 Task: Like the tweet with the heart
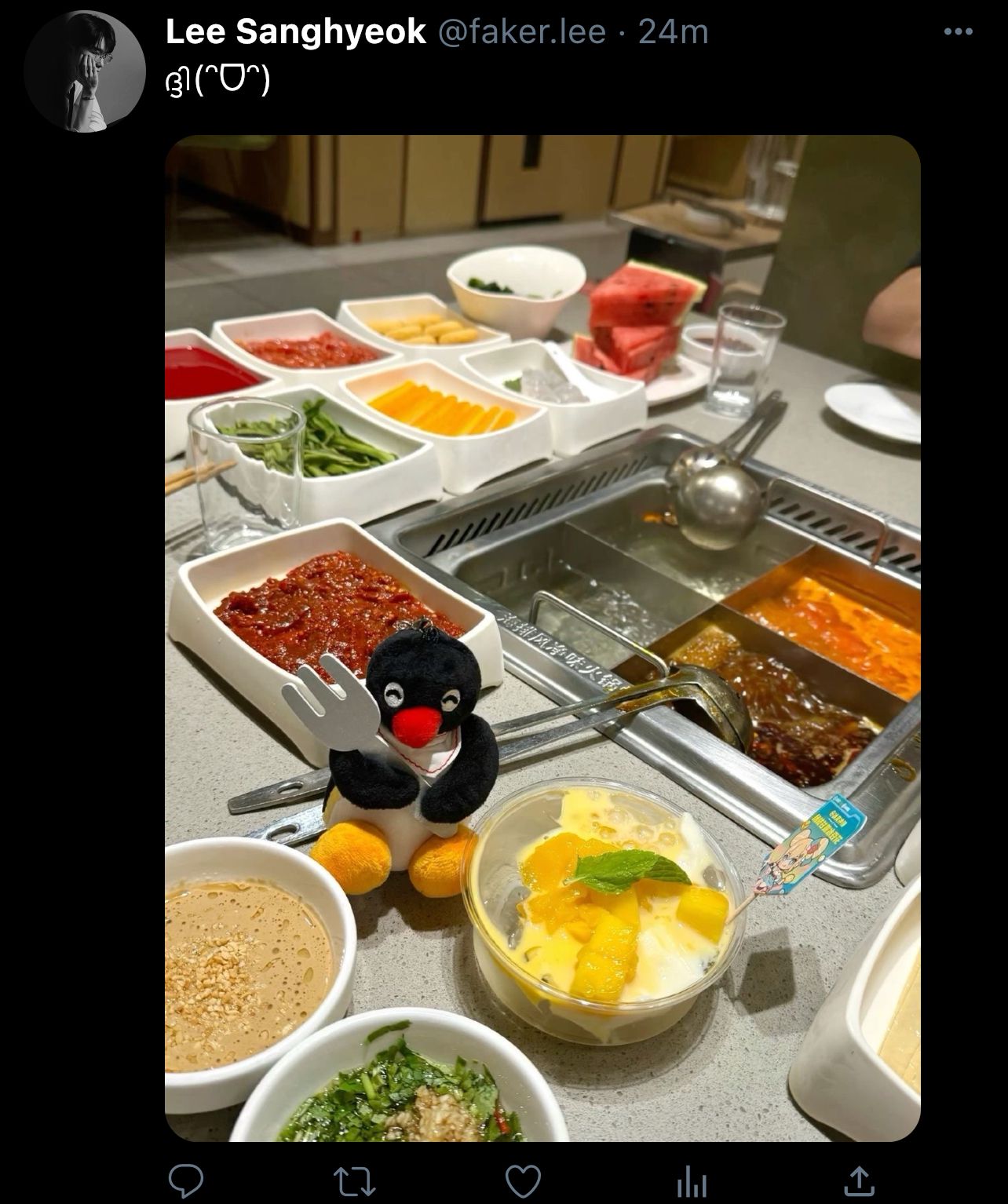point(523,1180)
